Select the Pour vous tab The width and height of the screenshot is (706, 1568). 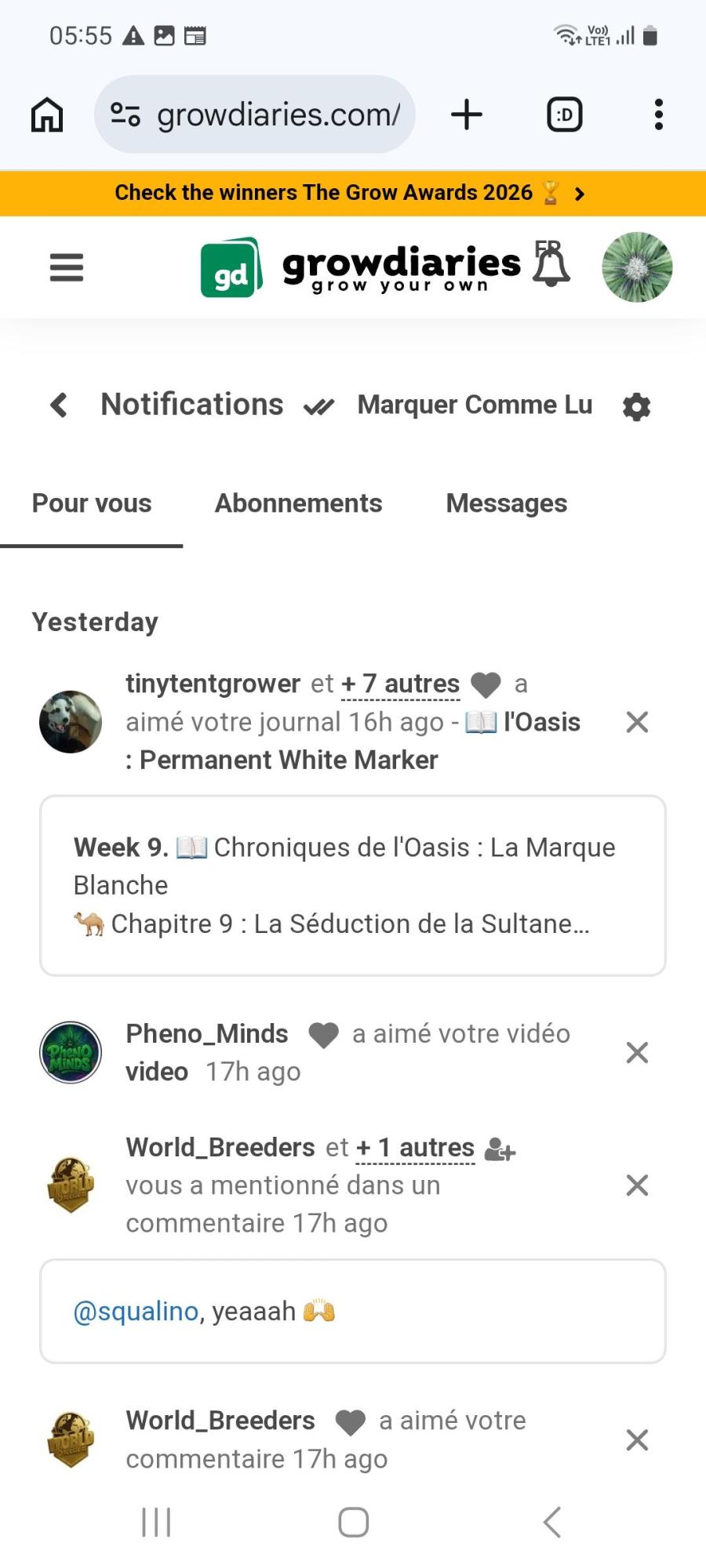92,503
